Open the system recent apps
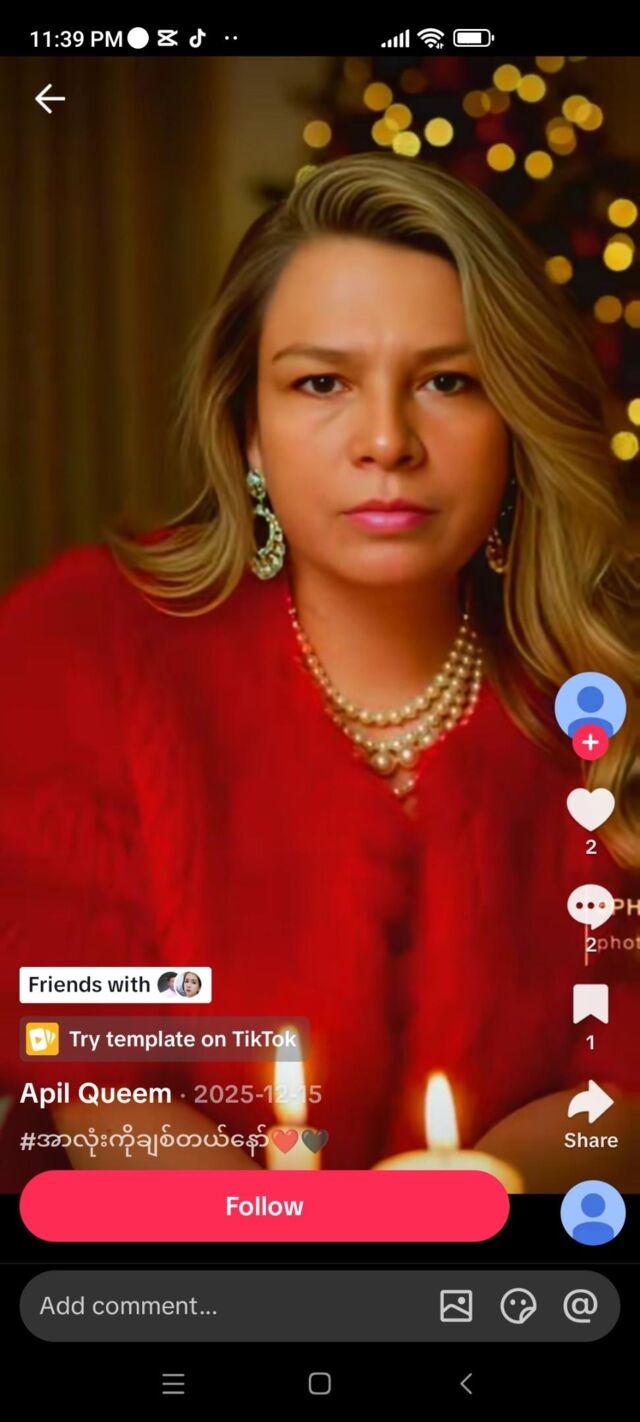 173,1384
